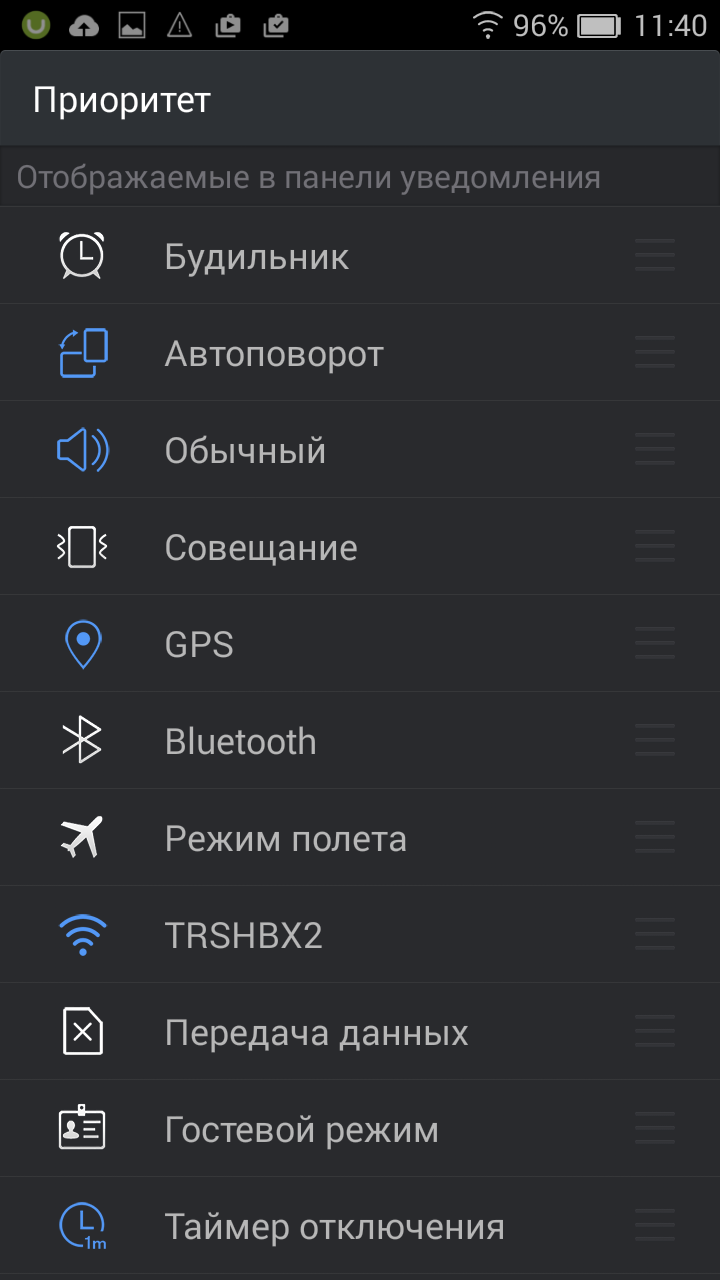Select the Передача данных row
Image resolution: width=720 pixels, height=1280 pixels.
click(360, 1032)
